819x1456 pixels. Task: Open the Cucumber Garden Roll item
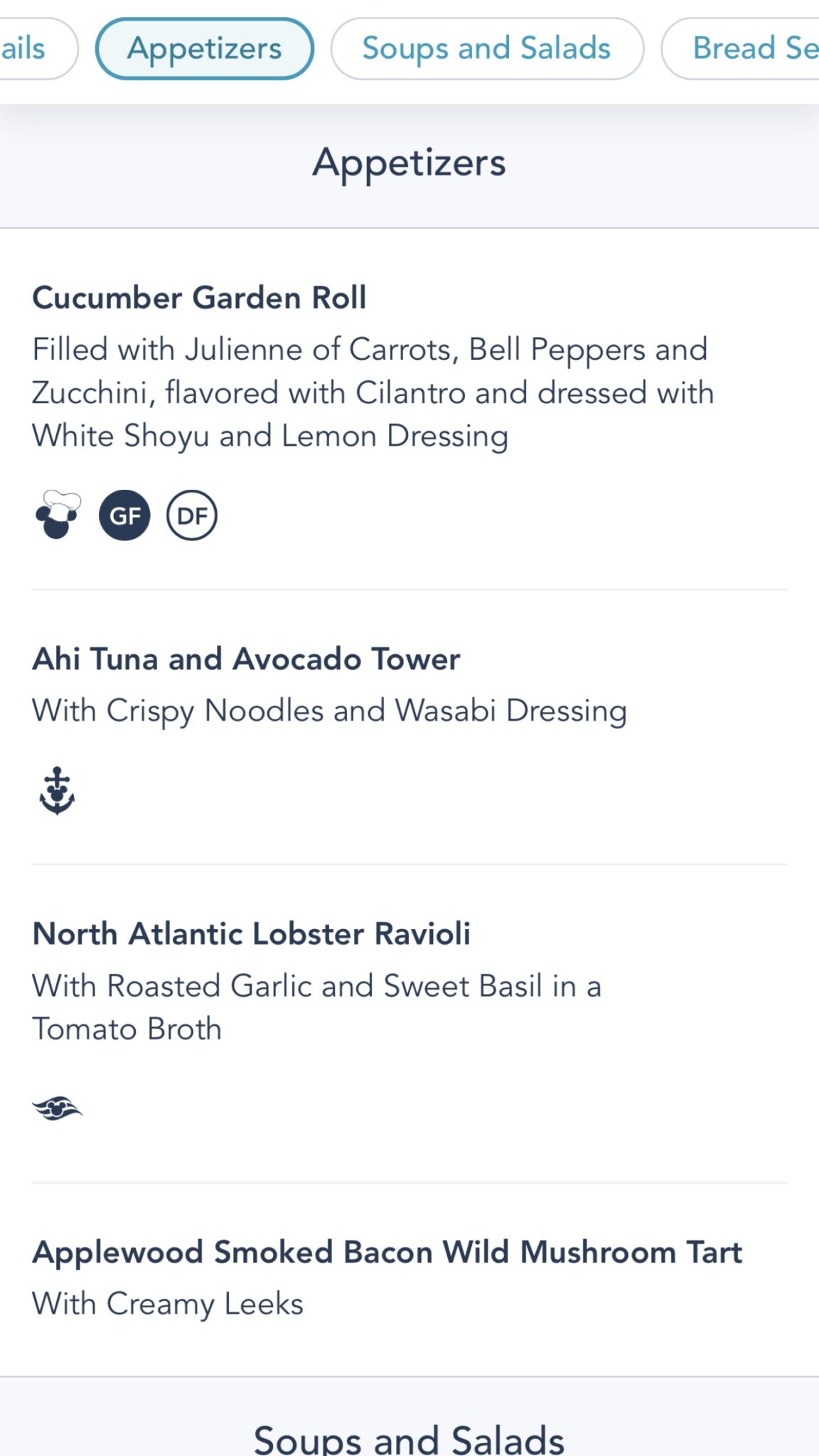pos(199,298)
